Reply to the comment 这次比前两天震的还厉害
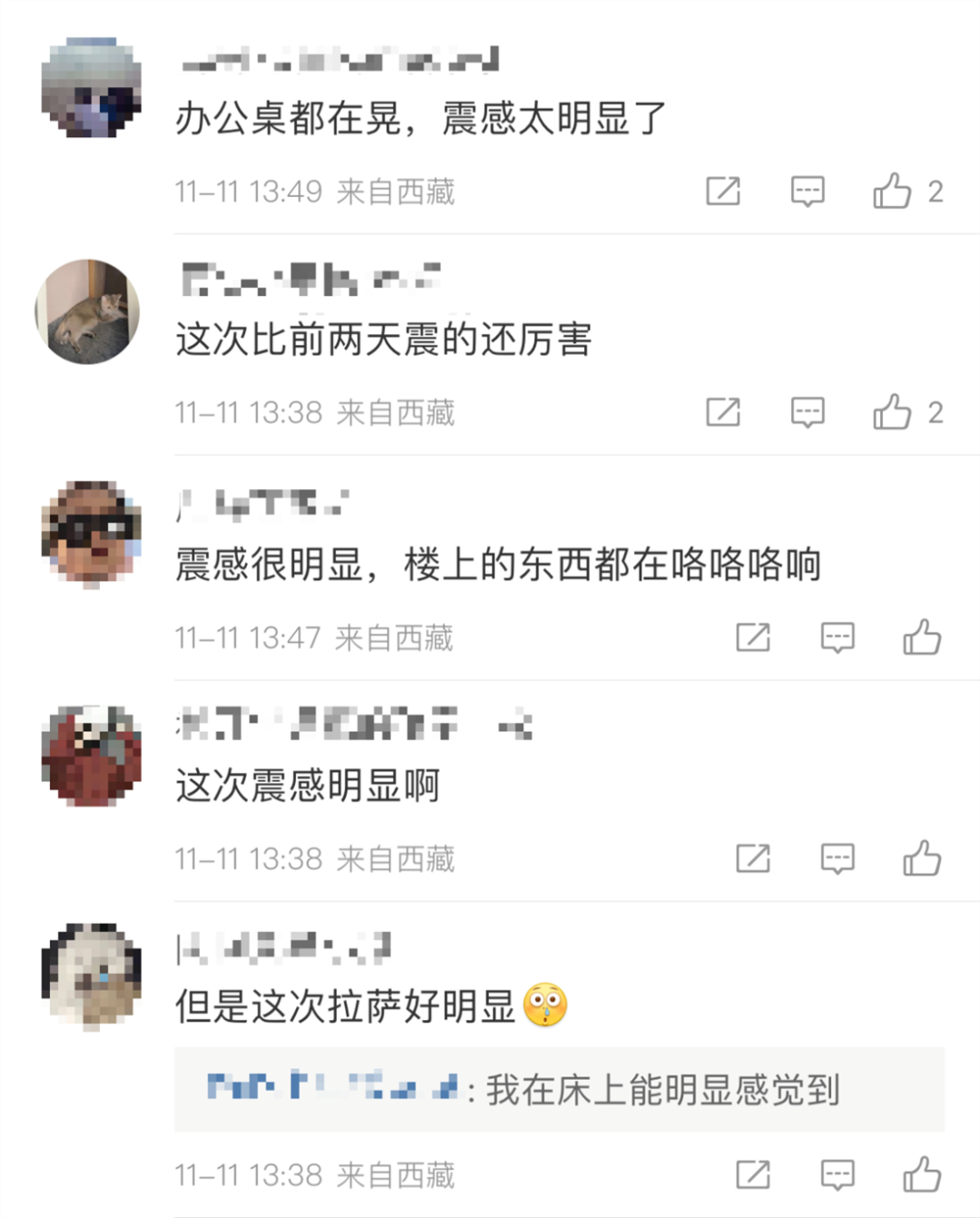The height and width of the screenshot is (1218, 980). [807, 412]
